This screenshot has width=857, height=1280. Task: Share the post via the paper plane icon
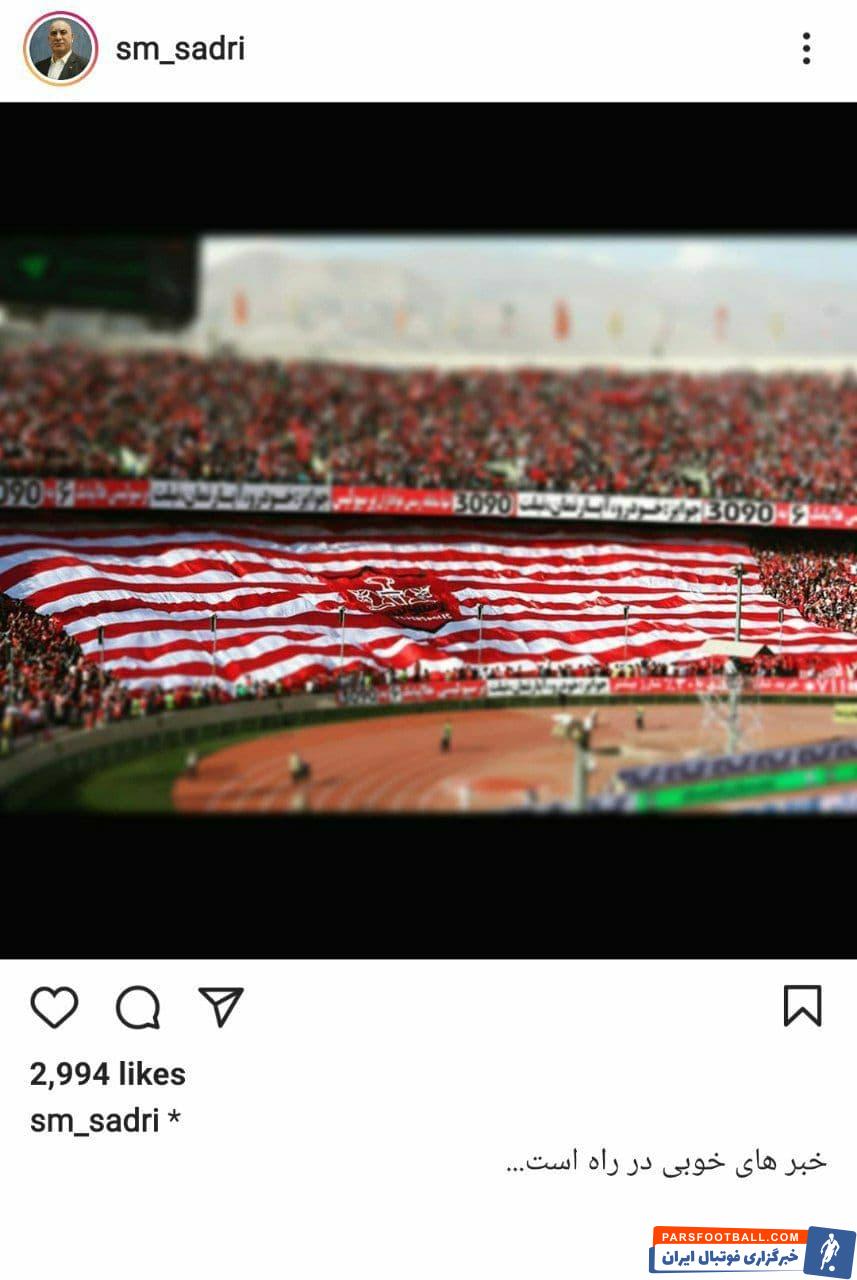click(x=221, y=1007)
